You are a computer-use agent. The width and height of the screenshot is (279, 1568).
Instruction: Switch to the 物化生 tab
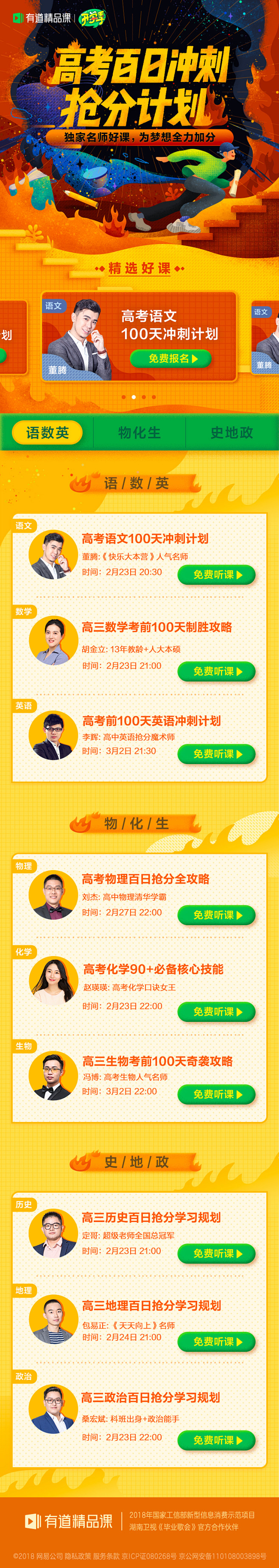[x=139, y=433]
